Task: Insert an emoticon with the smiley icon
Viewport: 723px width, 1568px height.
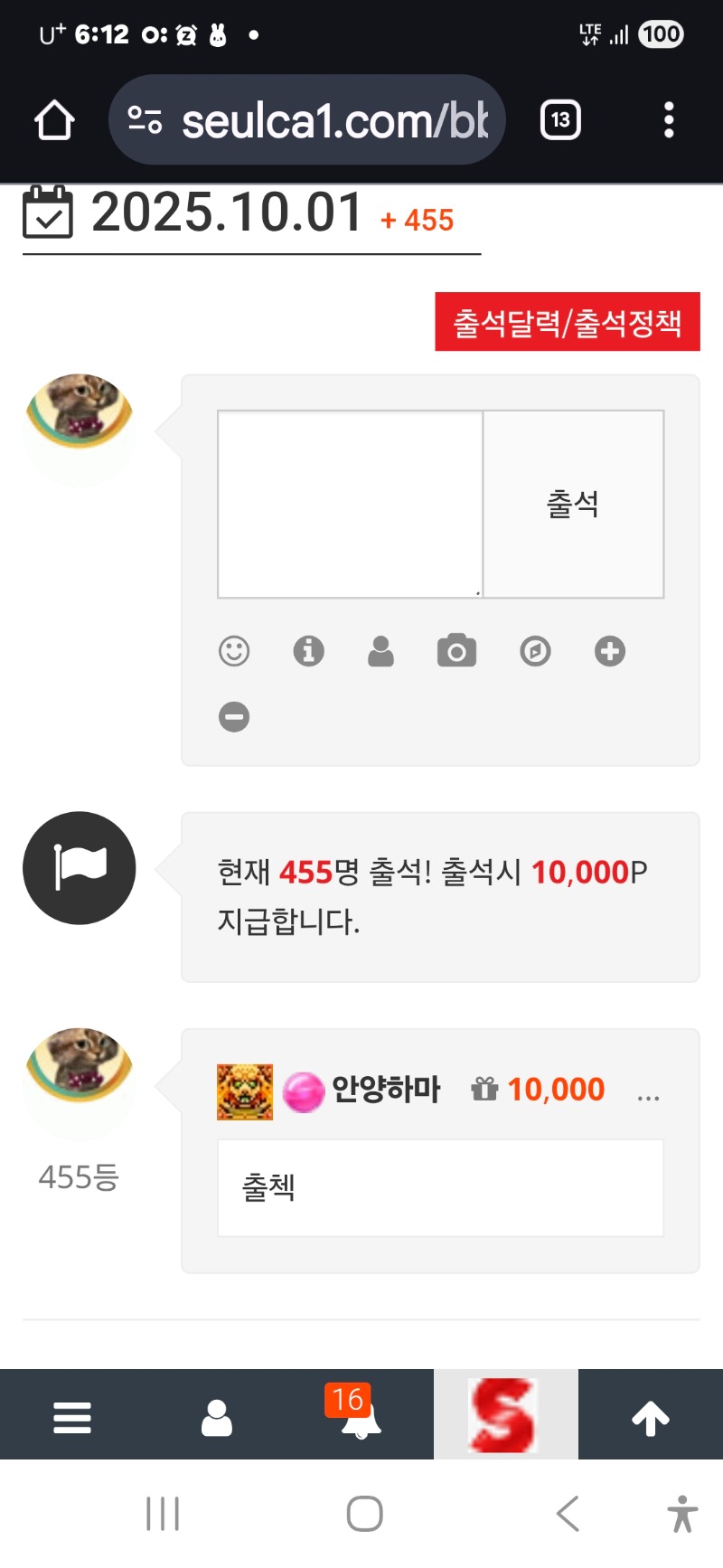Action: click(234, 651)
